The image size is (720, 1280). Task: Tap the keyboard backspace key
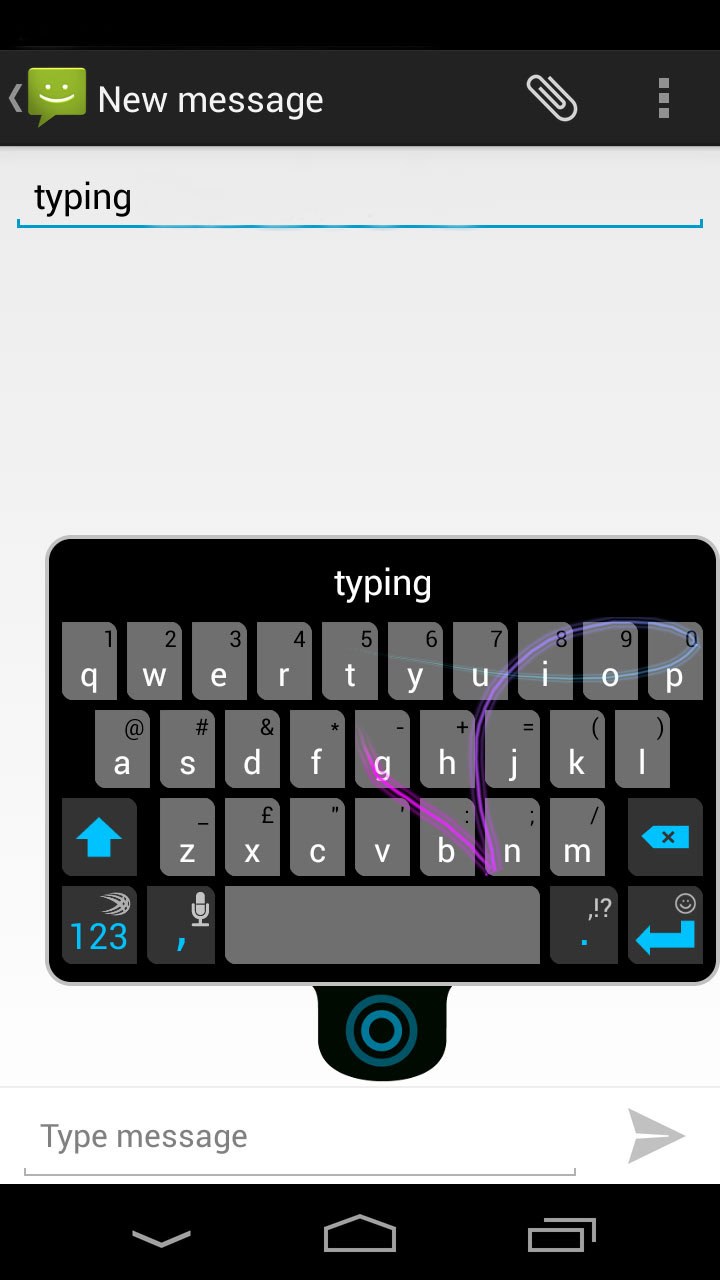665,838
